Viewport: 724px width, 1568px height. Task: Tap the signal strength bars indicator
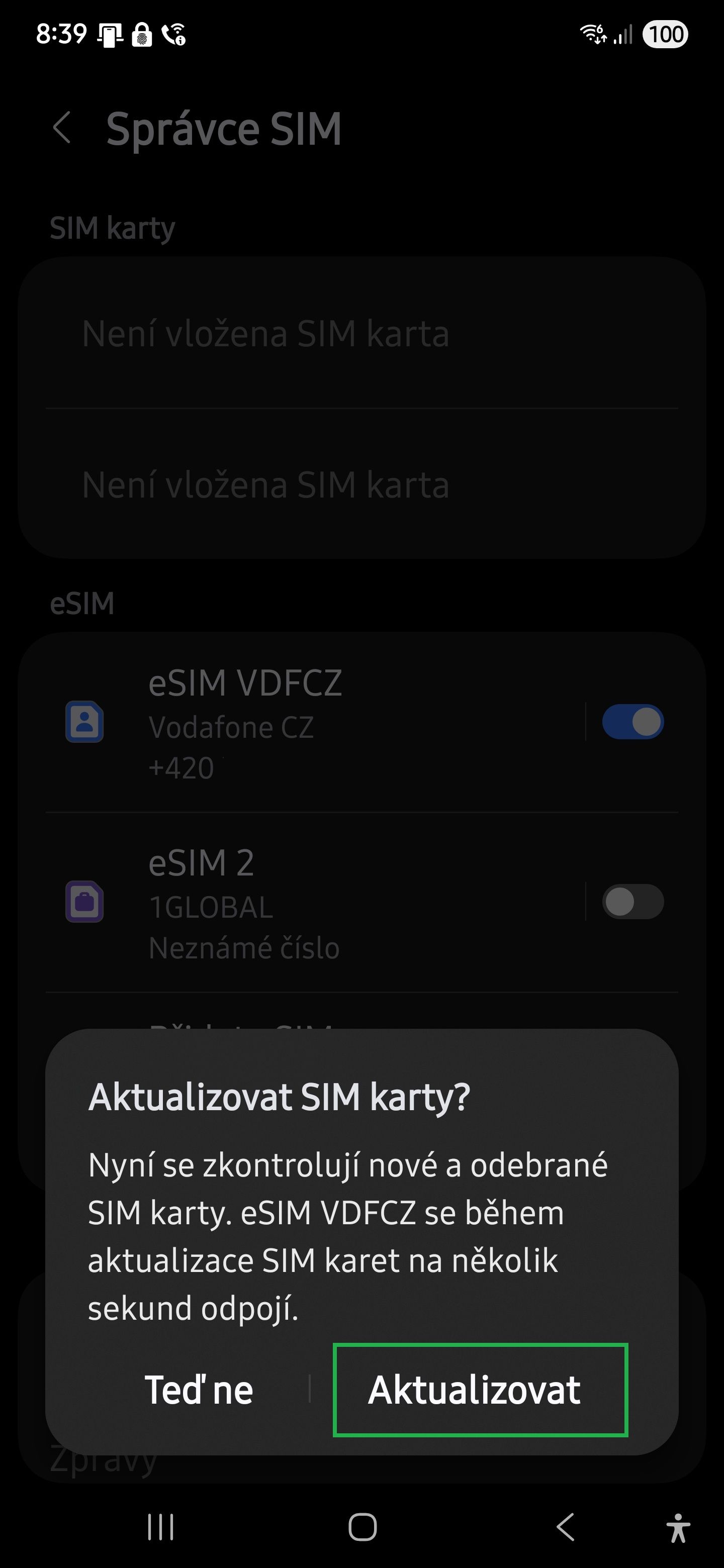[624, 35]
